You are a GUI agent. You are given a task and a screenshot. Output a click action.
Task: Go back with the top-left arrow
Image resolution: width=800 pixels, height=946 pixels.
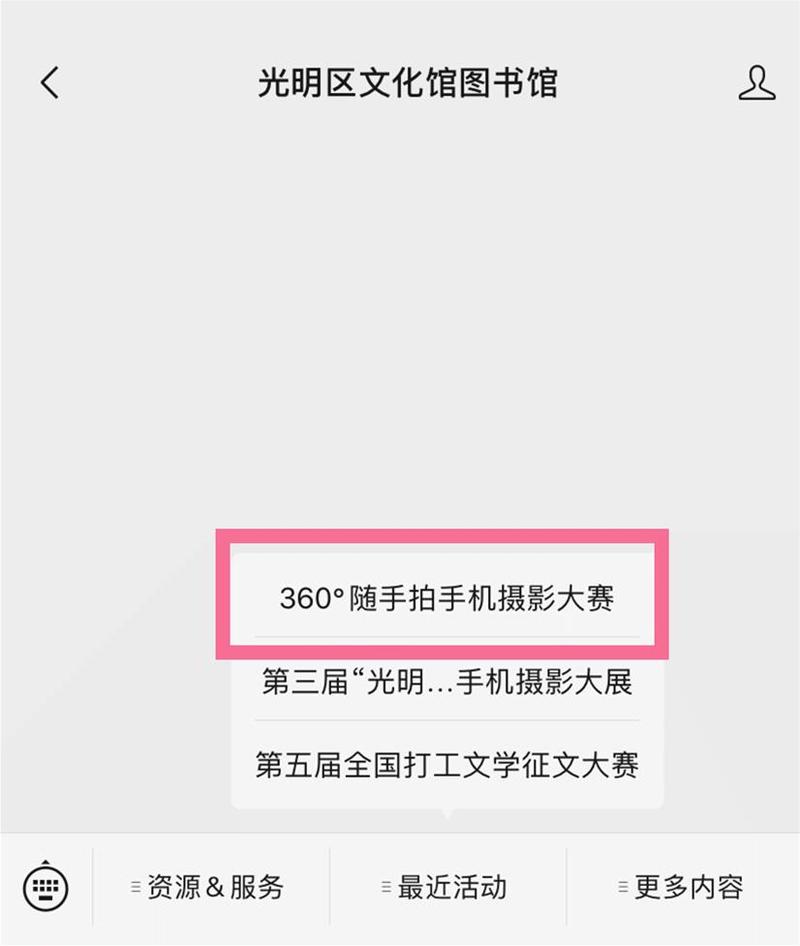pos(50,83)
